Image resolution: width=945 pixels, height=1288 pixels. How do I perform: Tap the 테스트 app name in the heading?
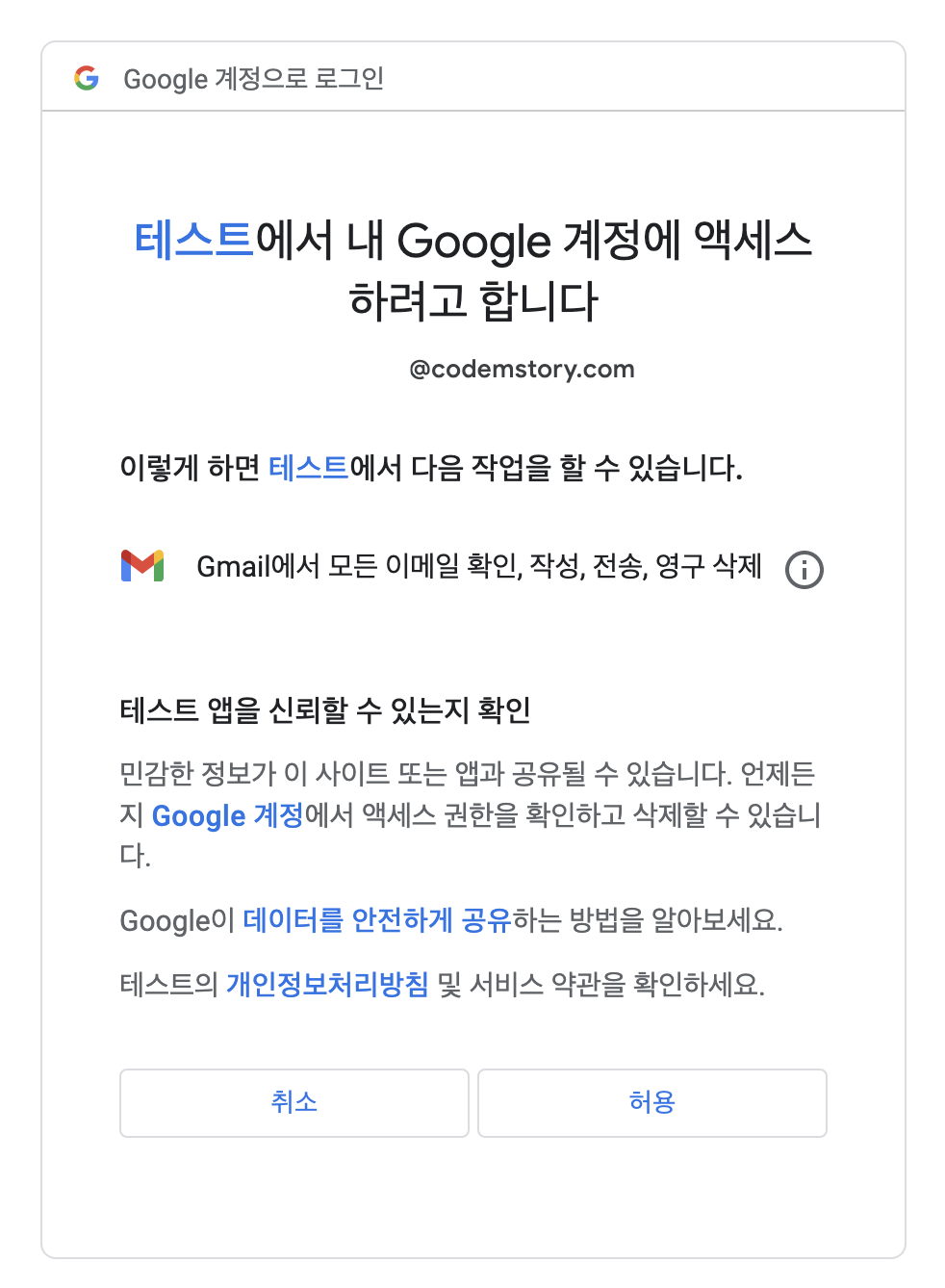pyautogui.click(x=193, y=241)
